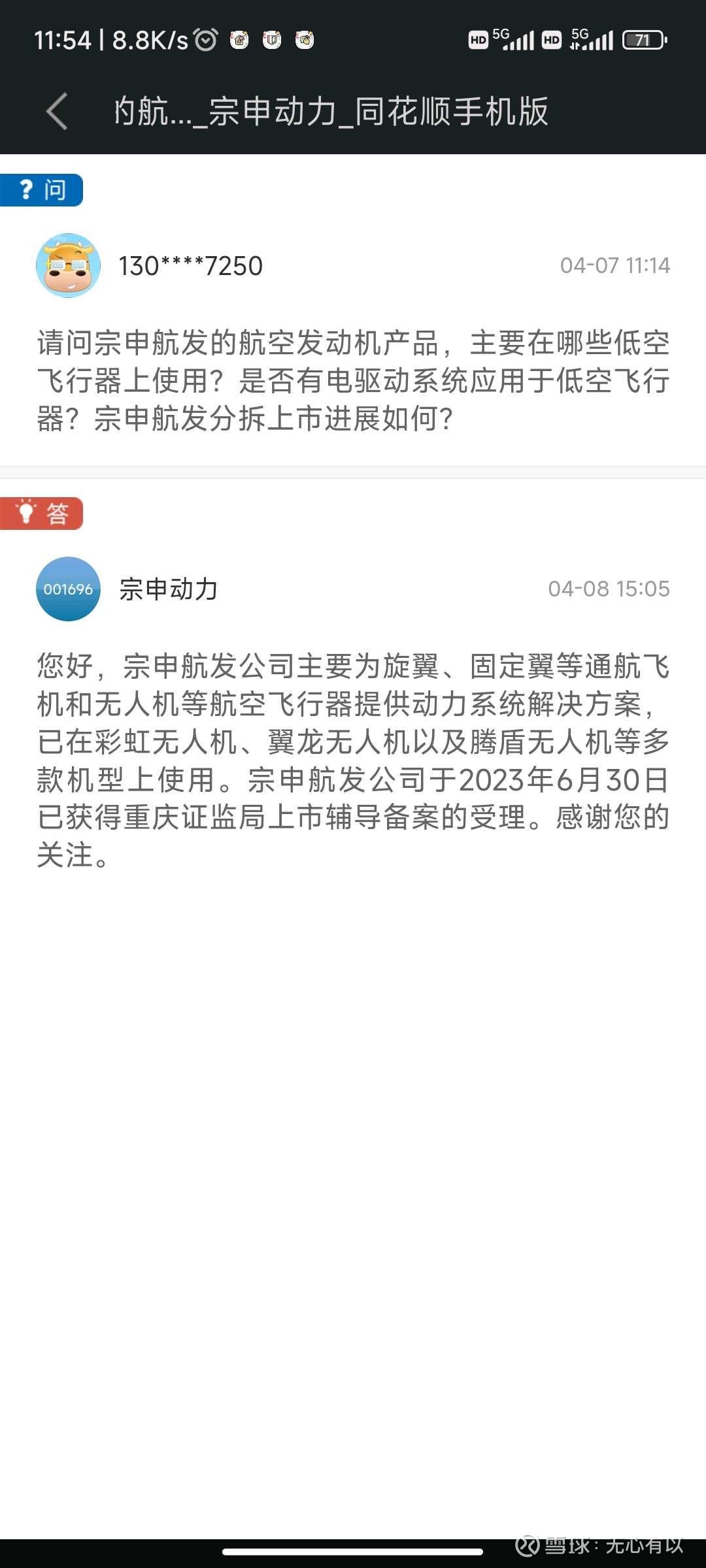
Task: Tap the first notification icon in status bar
Action: [x=239, y=40]
